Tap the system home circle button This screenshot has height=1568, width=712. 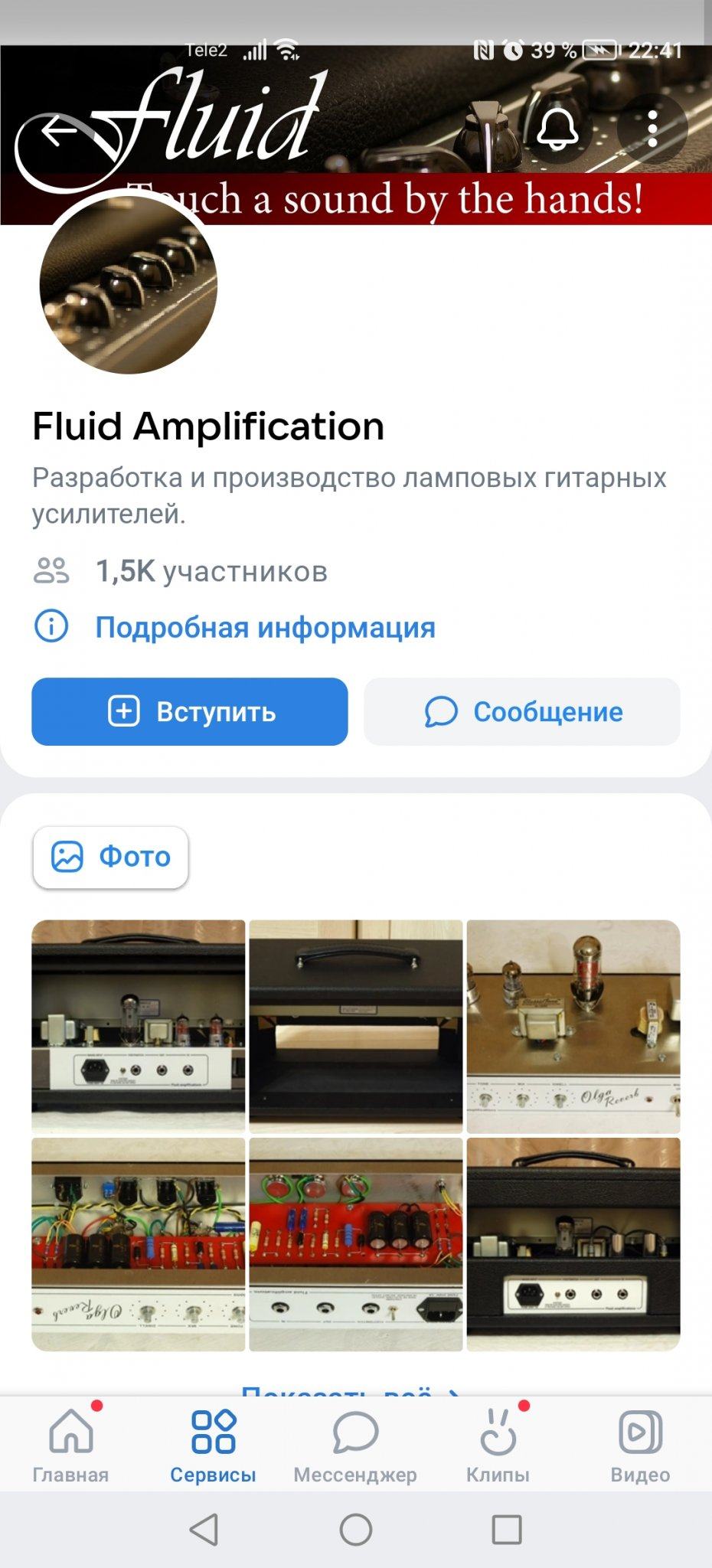coord(356,1530)
